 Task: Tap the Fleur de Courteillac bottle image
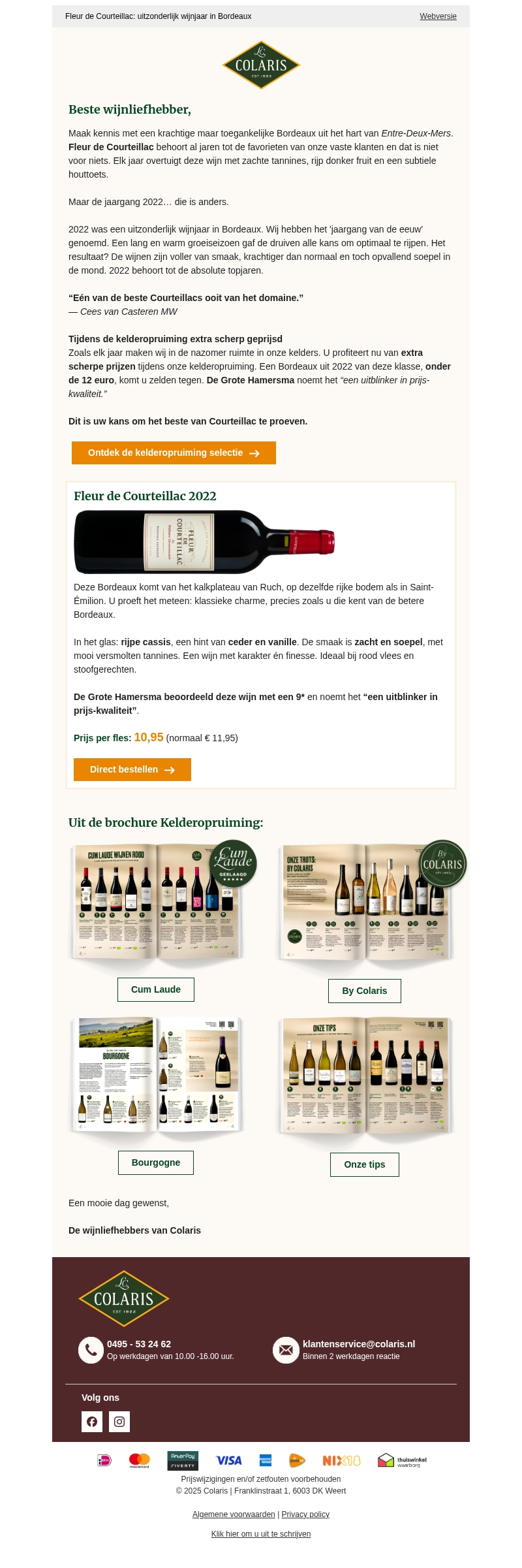204,542
